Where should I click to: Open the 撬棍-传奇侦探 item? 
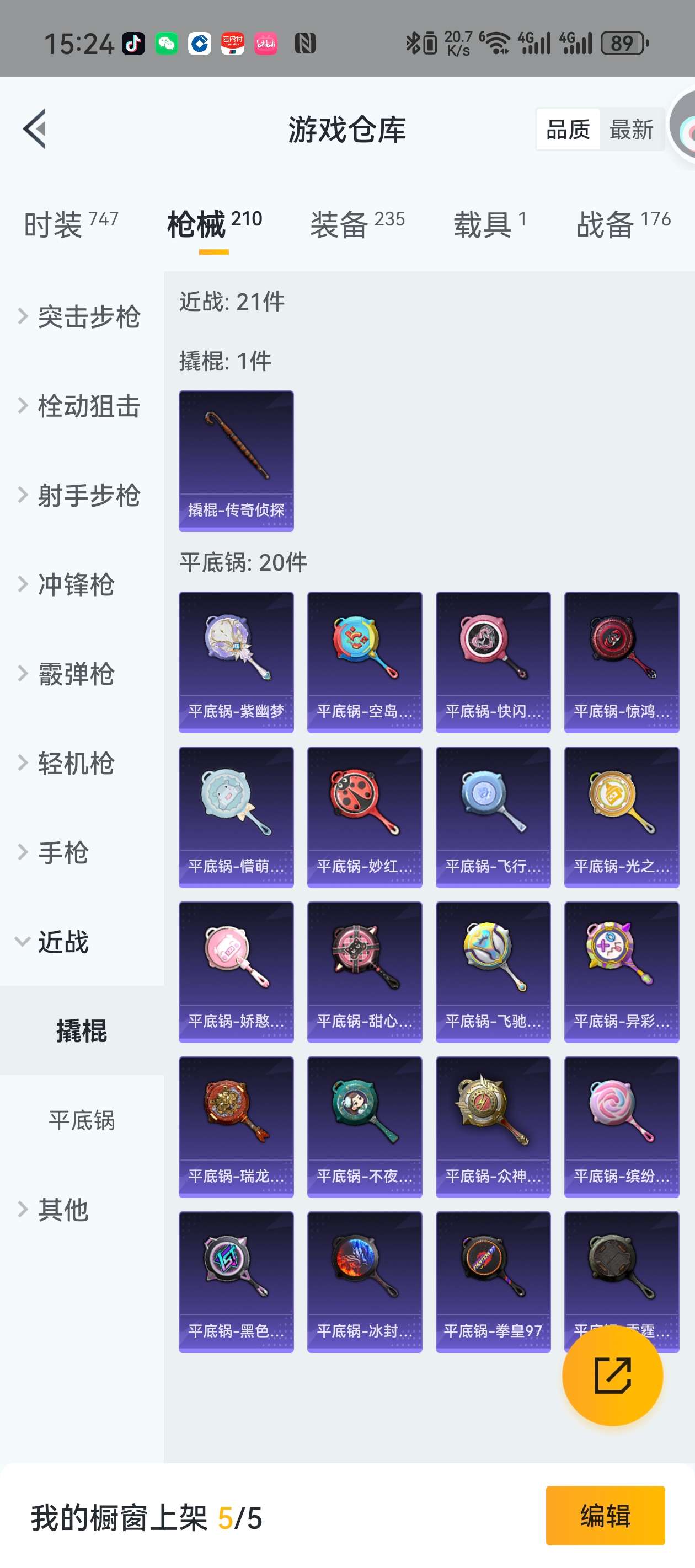(x=236, y=461)
